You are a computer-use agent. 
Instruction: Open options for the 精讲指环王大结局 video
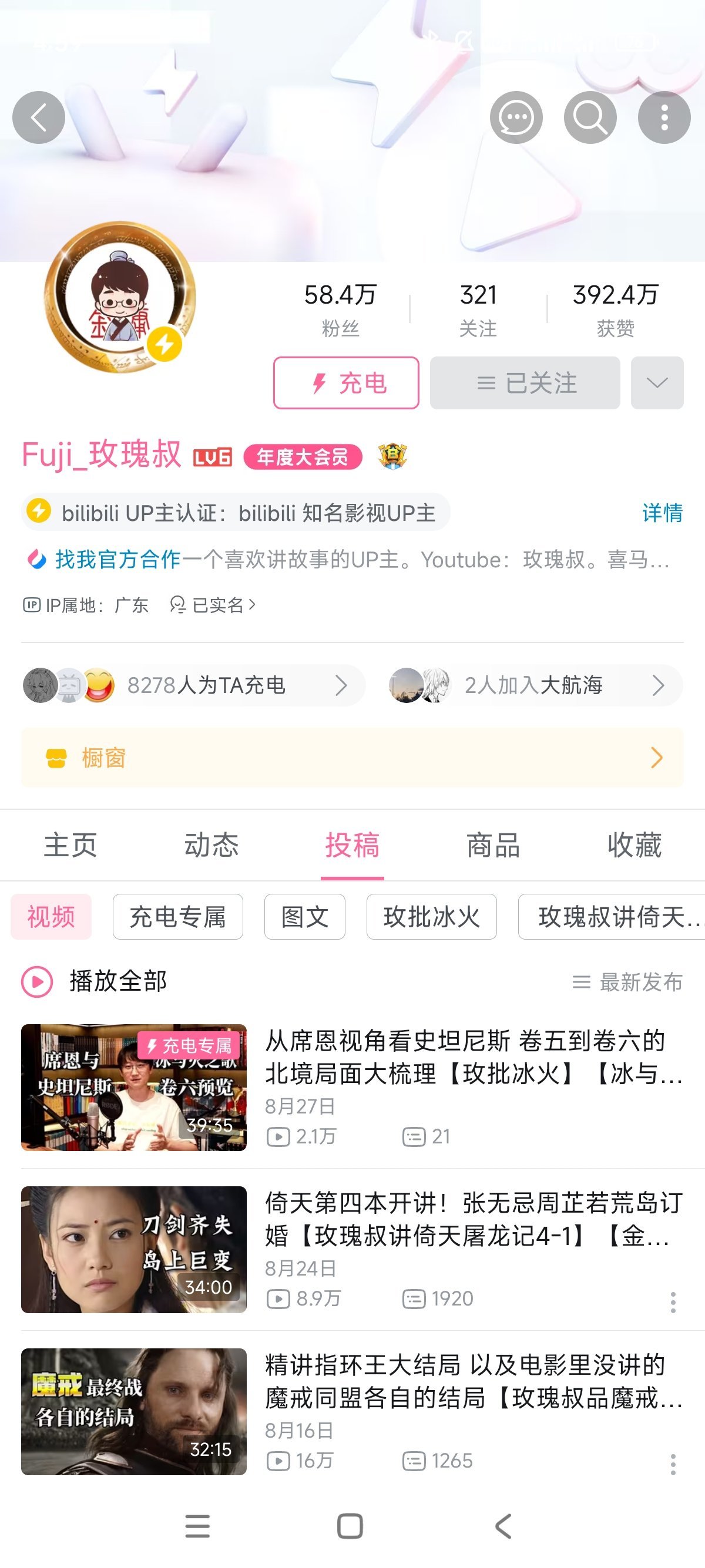673,1464
